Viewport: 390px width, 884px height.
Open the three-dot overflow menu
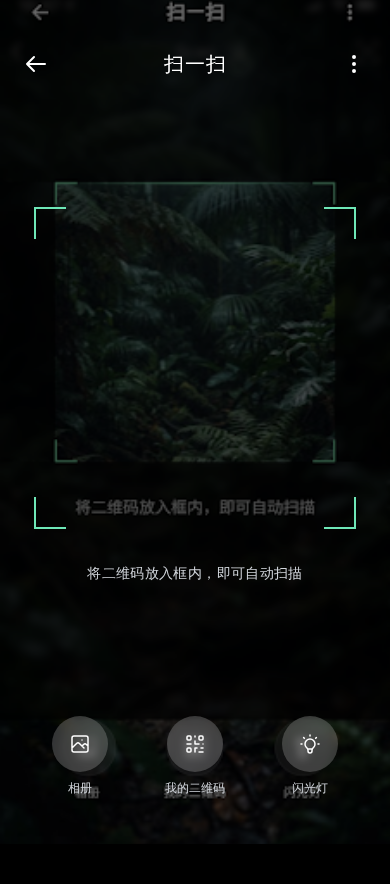coord(353,64)
